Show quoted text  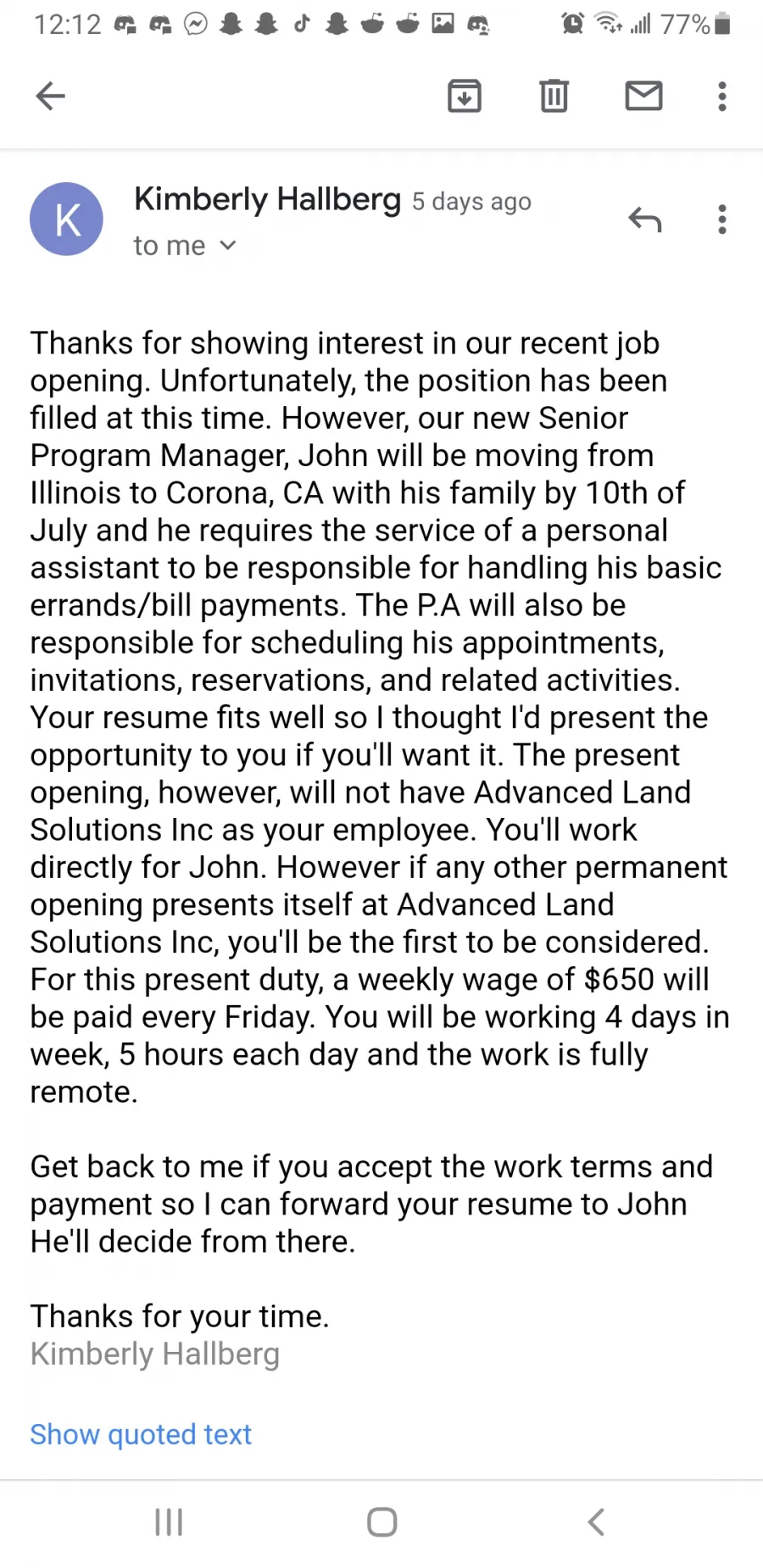click(x=141, y=1434)
